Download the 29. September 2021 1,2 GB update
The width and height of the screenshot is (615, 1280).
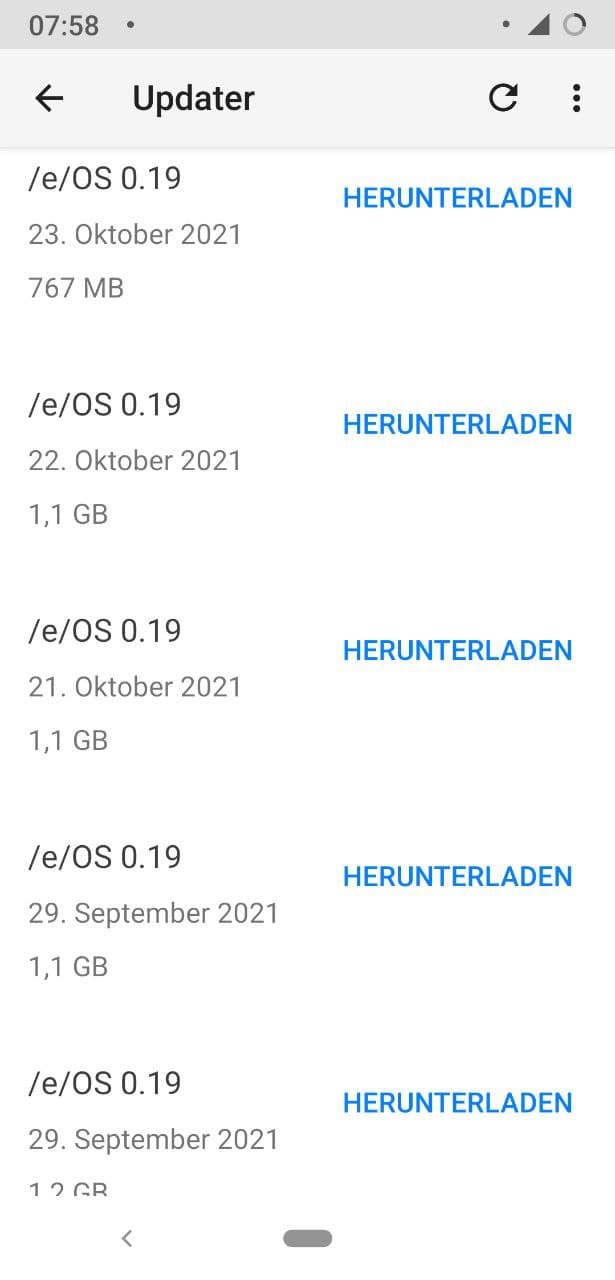click(458, 1102)
